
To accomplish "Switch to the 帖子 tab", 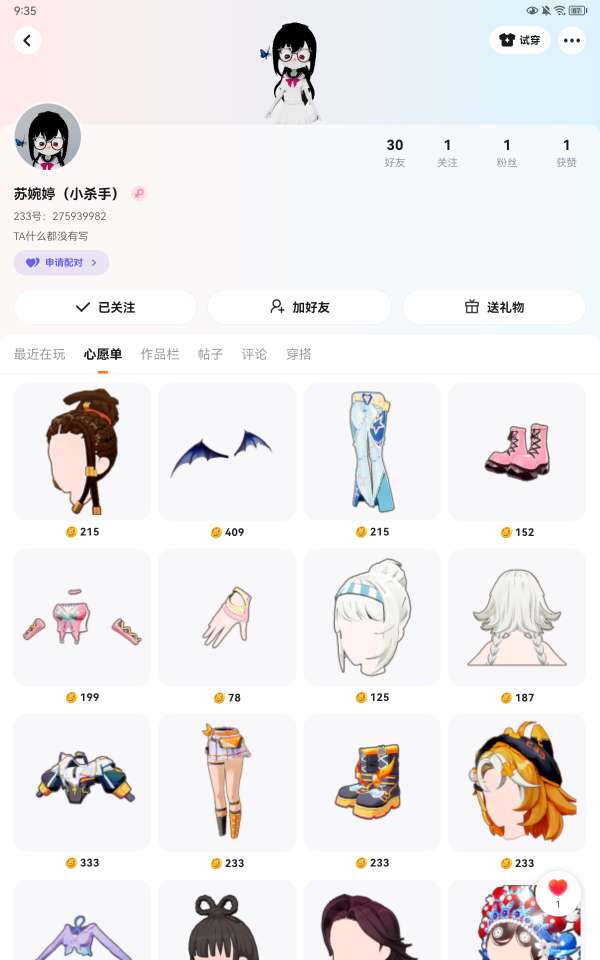I will [x=210, y=354].
